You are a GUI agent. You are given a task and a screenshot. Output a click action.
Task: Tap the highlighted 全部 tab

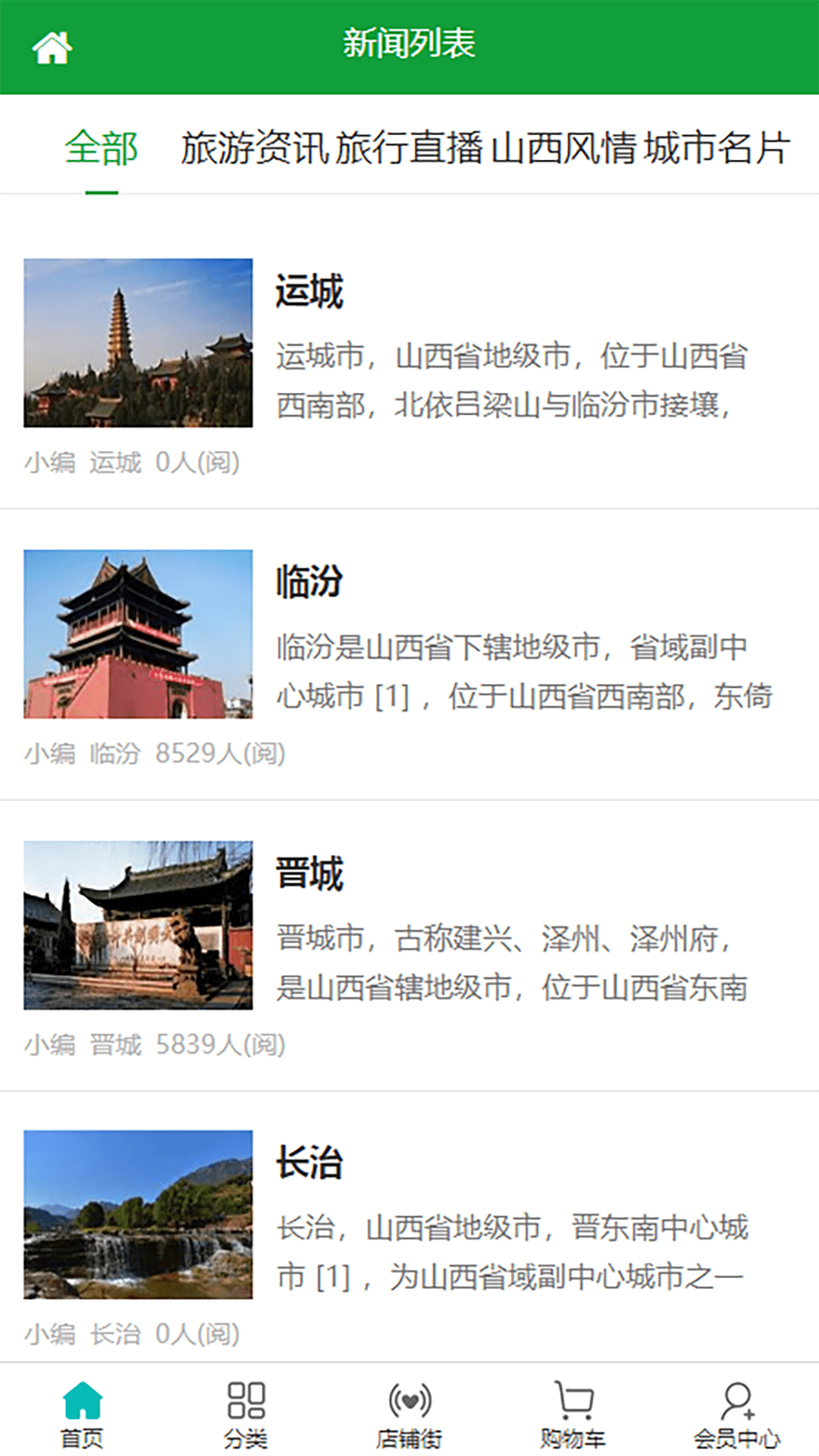tap(102, 150)
